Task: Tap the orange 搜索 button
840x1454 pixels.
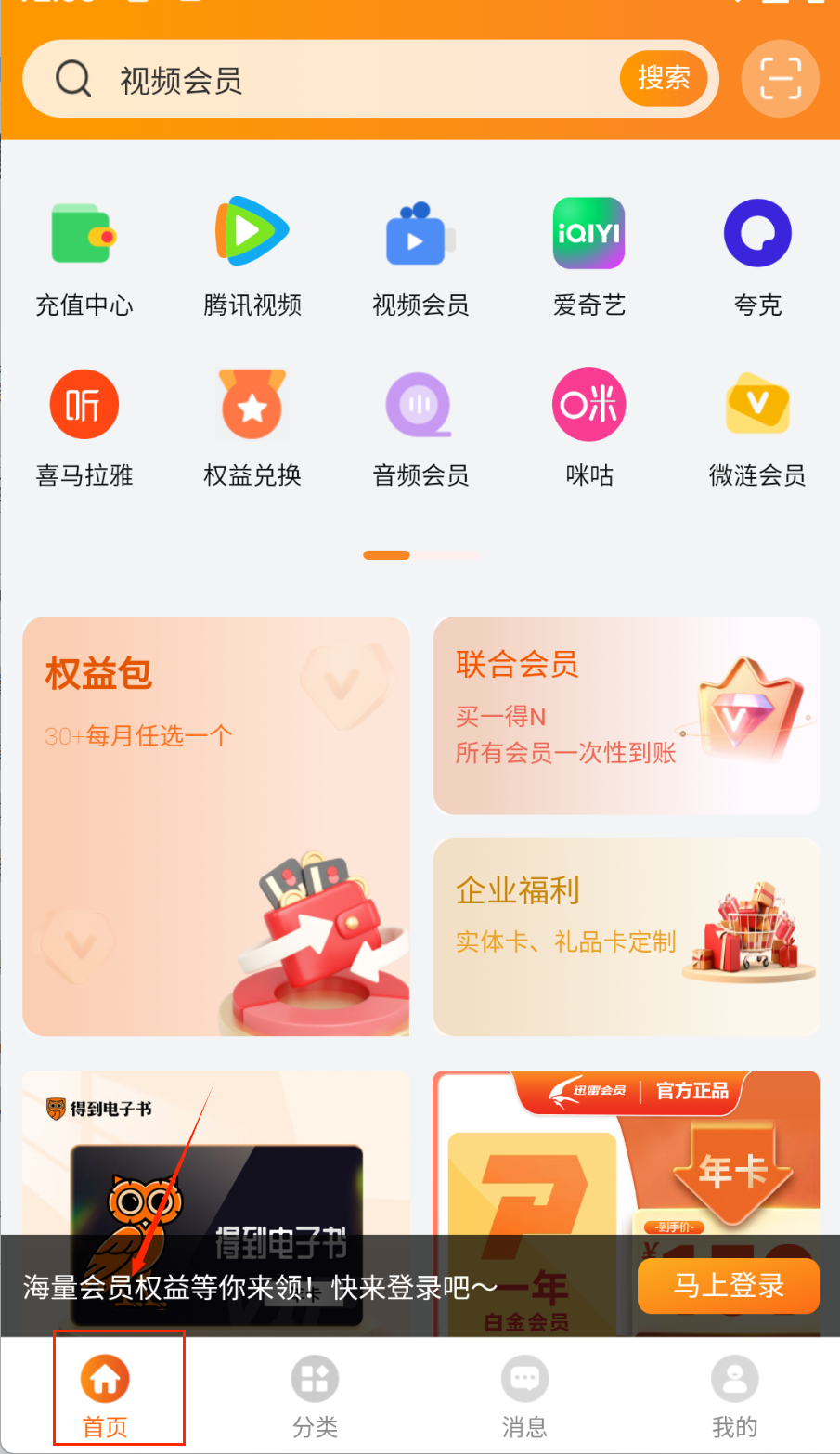Action: (x=664, y=79)
